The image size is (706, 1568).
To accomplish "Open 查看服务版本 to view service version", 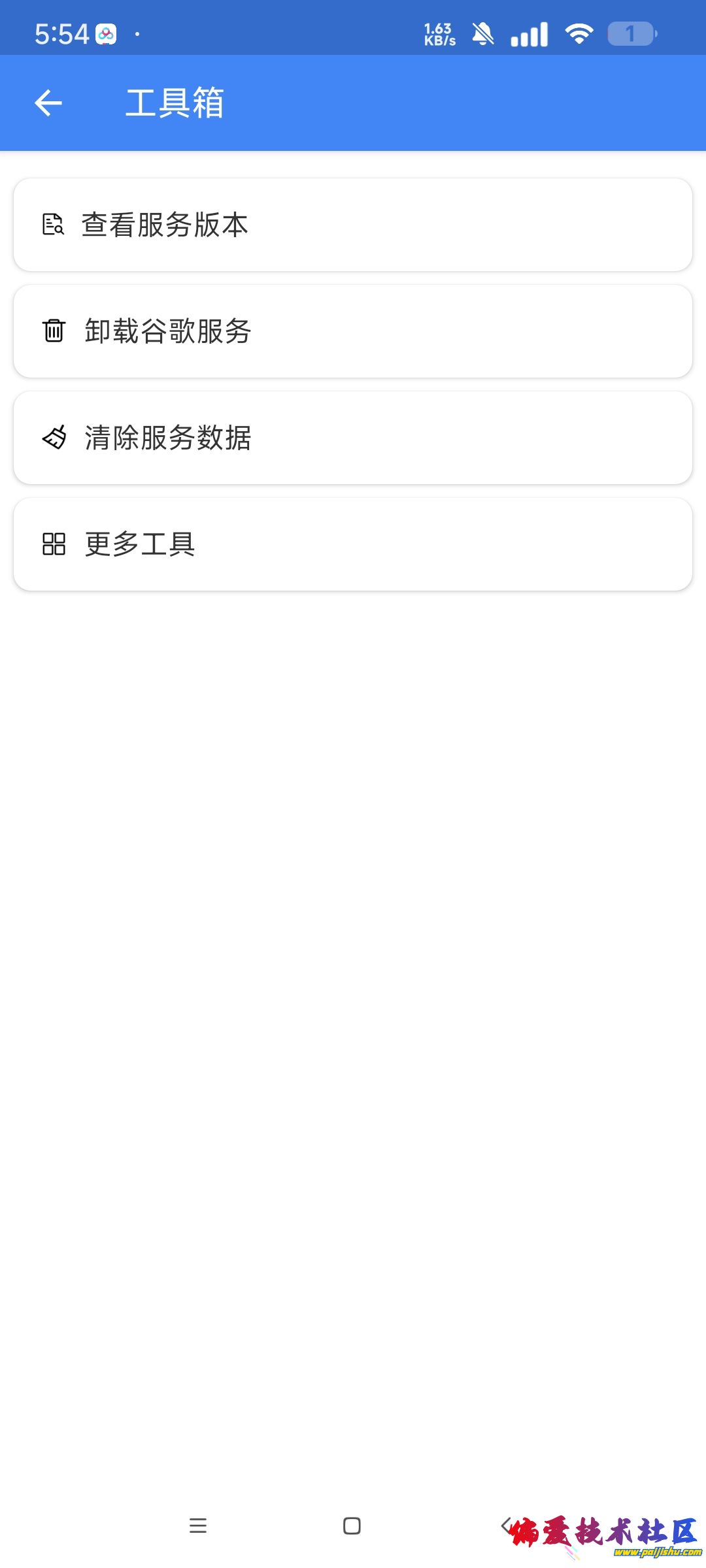I will point(353,225).
